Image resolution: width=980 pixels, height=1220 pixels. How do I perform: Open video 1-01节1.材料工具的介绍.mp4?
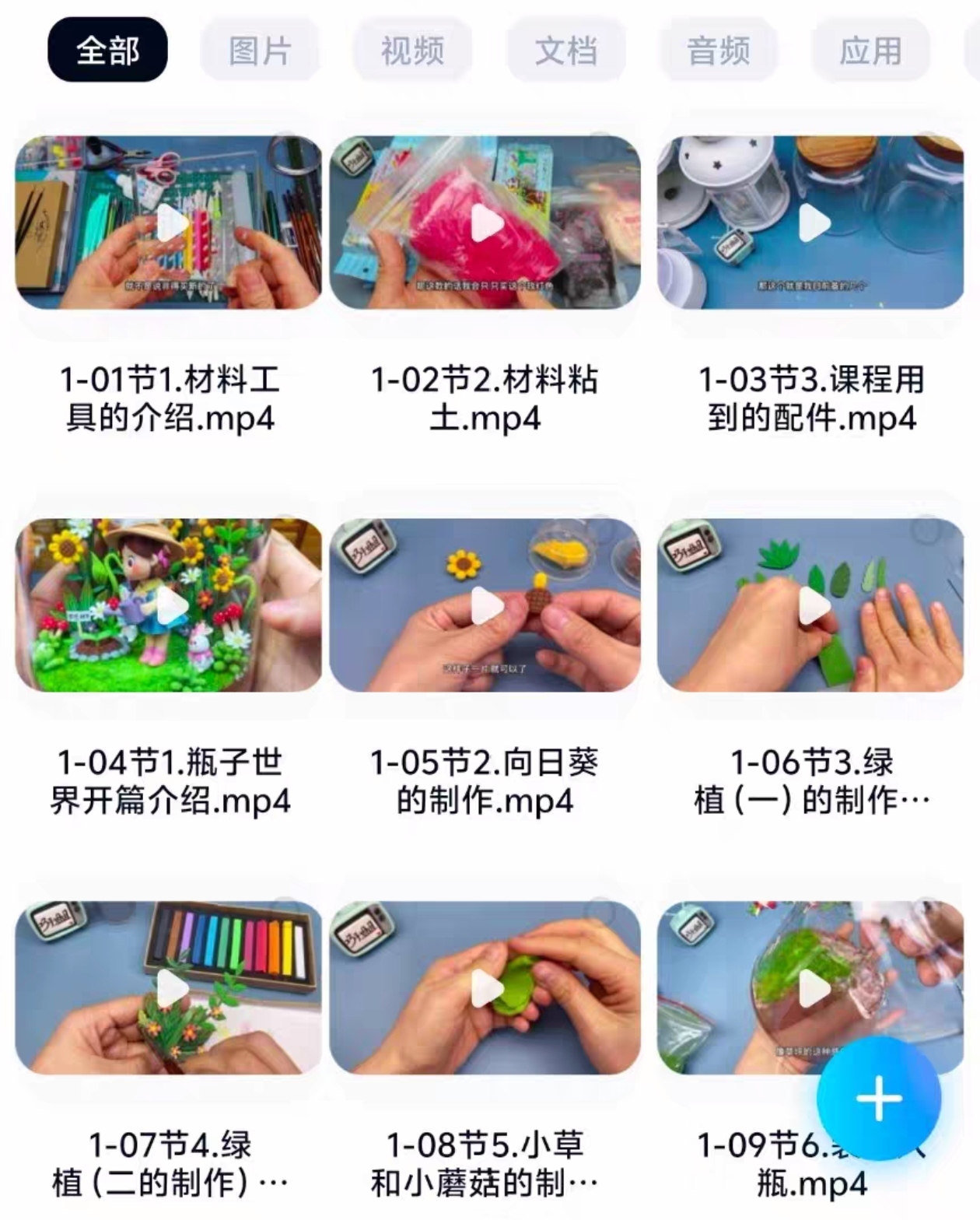tap(169, 223)
